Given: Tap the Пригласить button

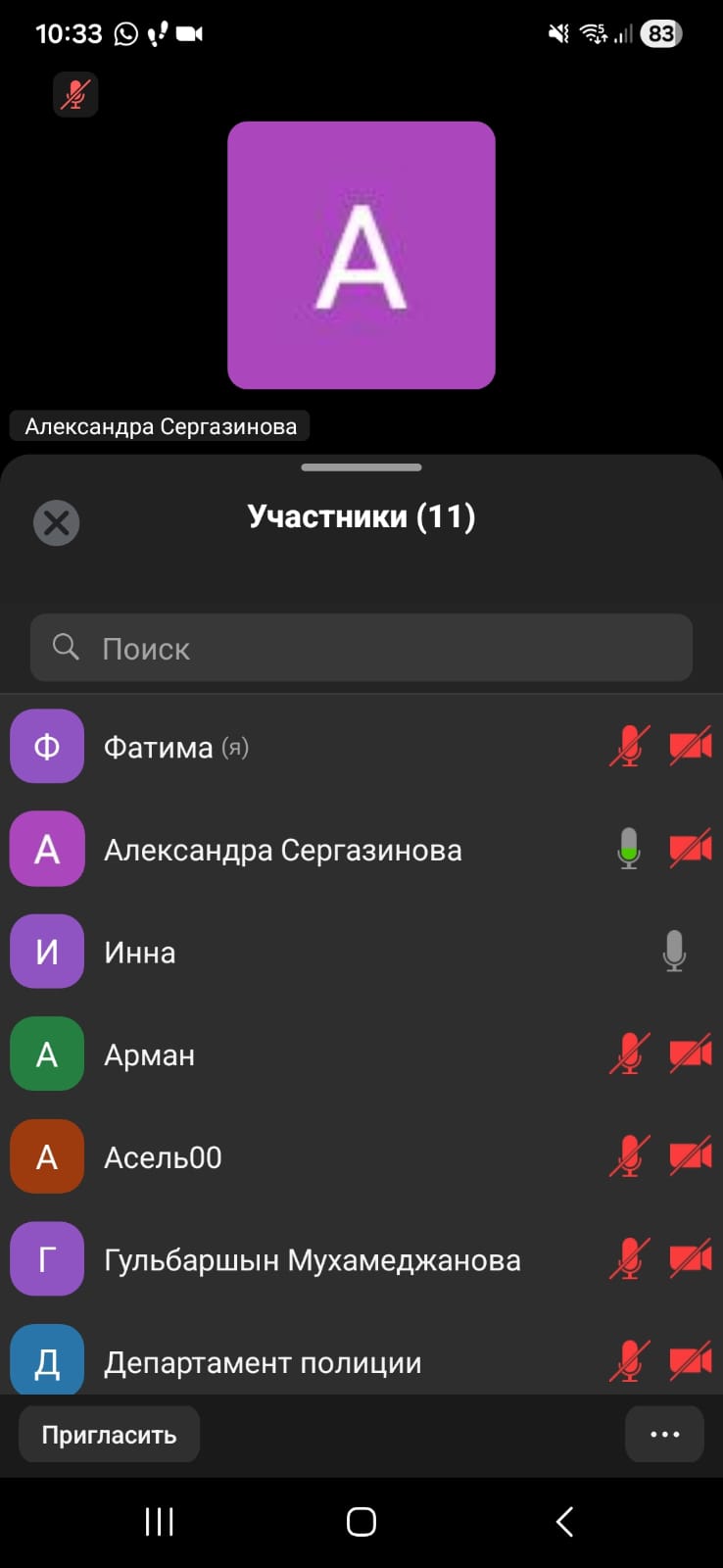Looking at the screenshot, I should 109,1435.
